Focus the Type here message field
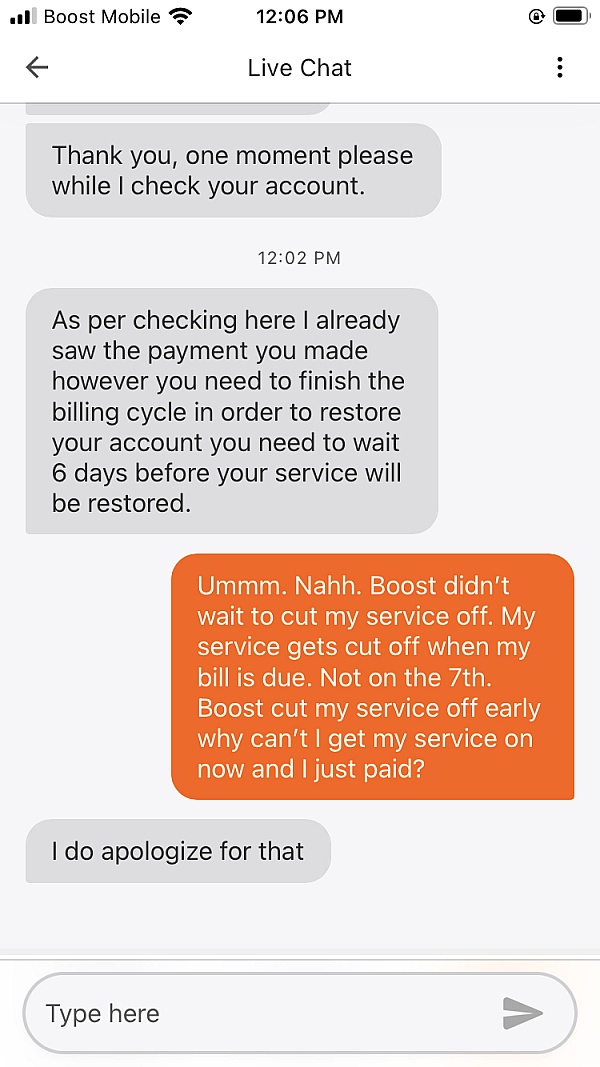Viewport: 600px width, 1067px height. pyautogui.click(x=260, y=1013)
